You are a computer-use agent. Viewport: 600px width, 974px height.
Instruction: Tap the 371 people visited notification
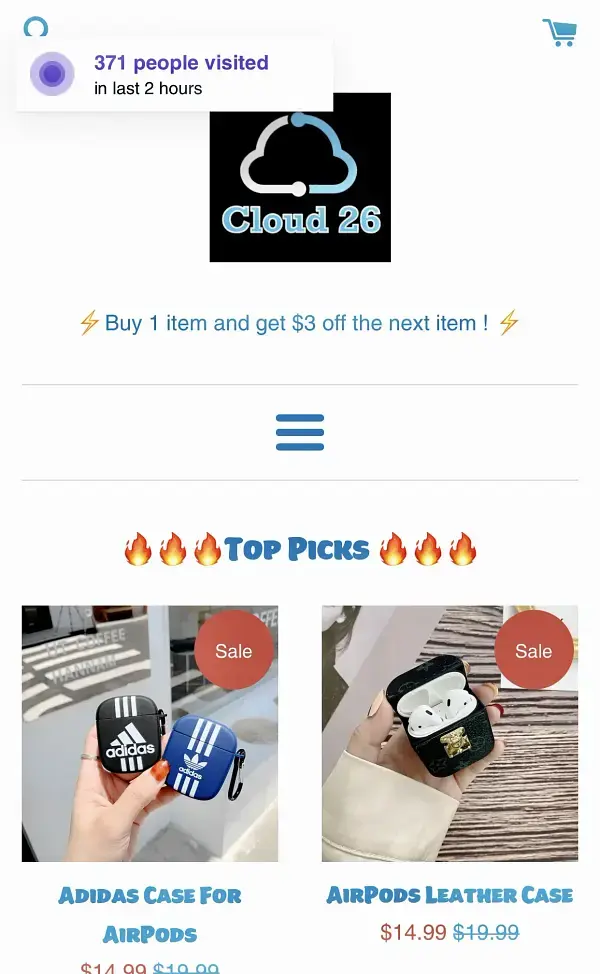[x=175, y=75]
